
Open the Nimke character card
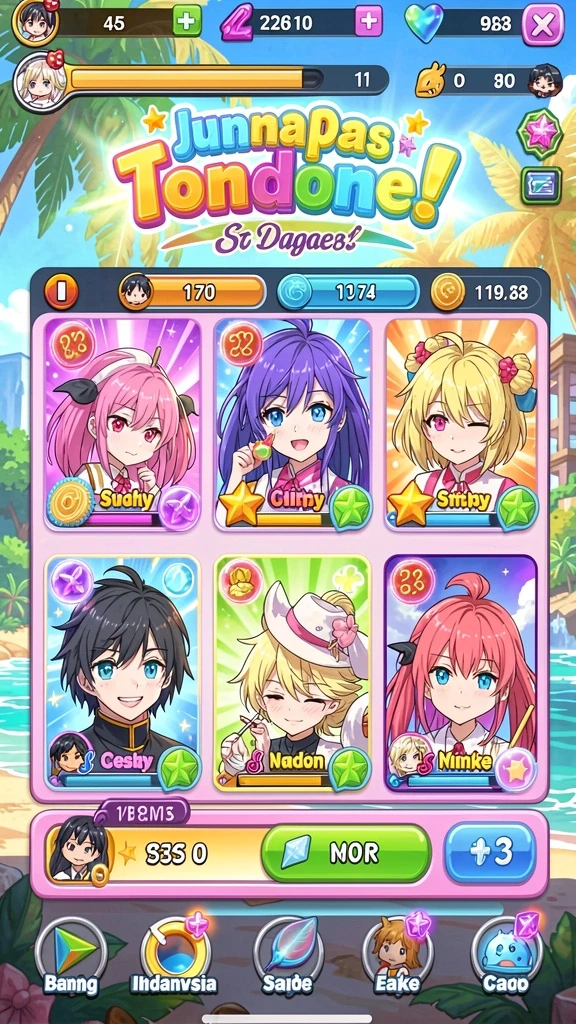pos(461,673)
